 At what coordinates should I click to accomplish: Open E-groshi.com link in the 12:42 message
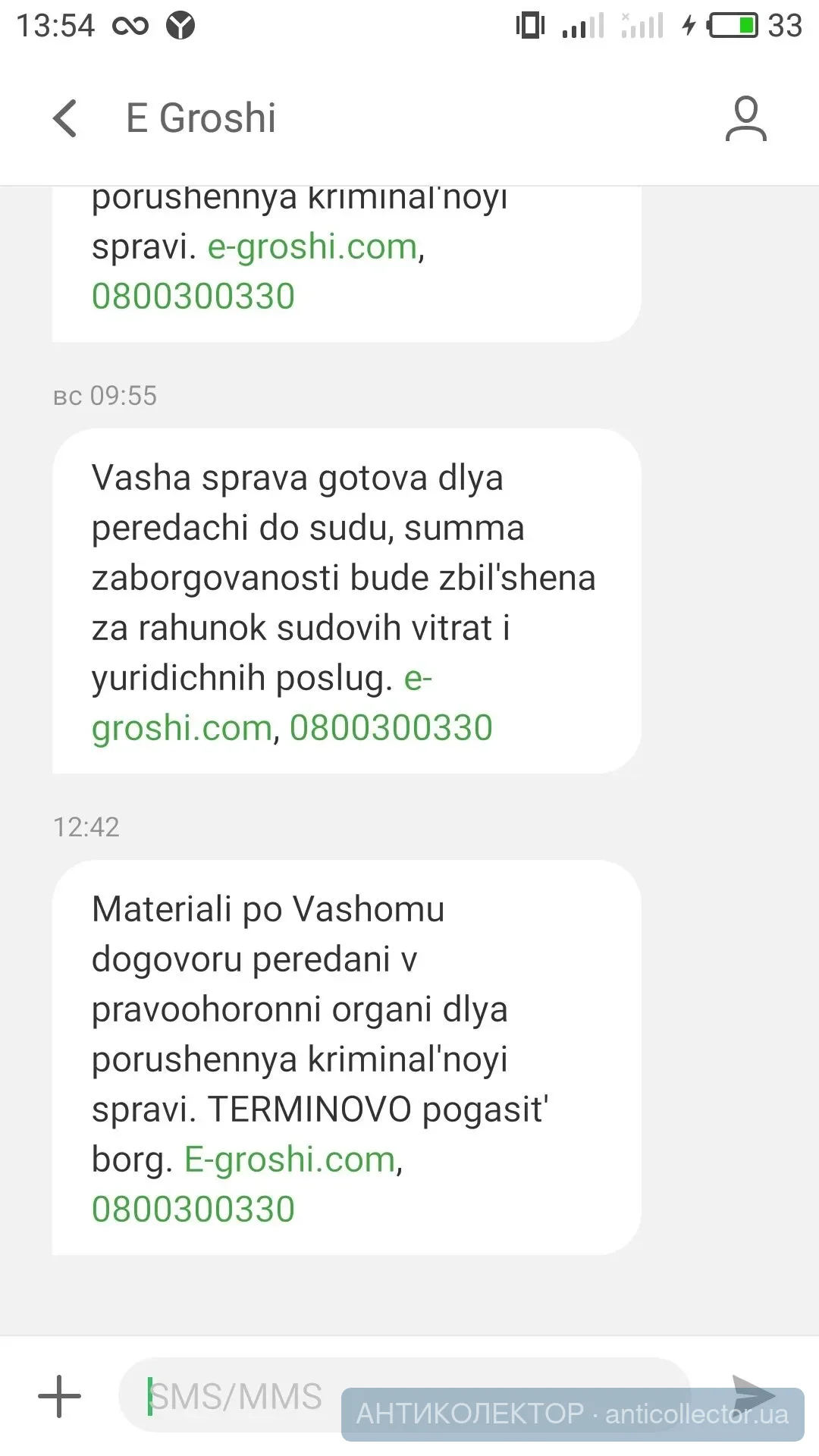(290, 1159)
